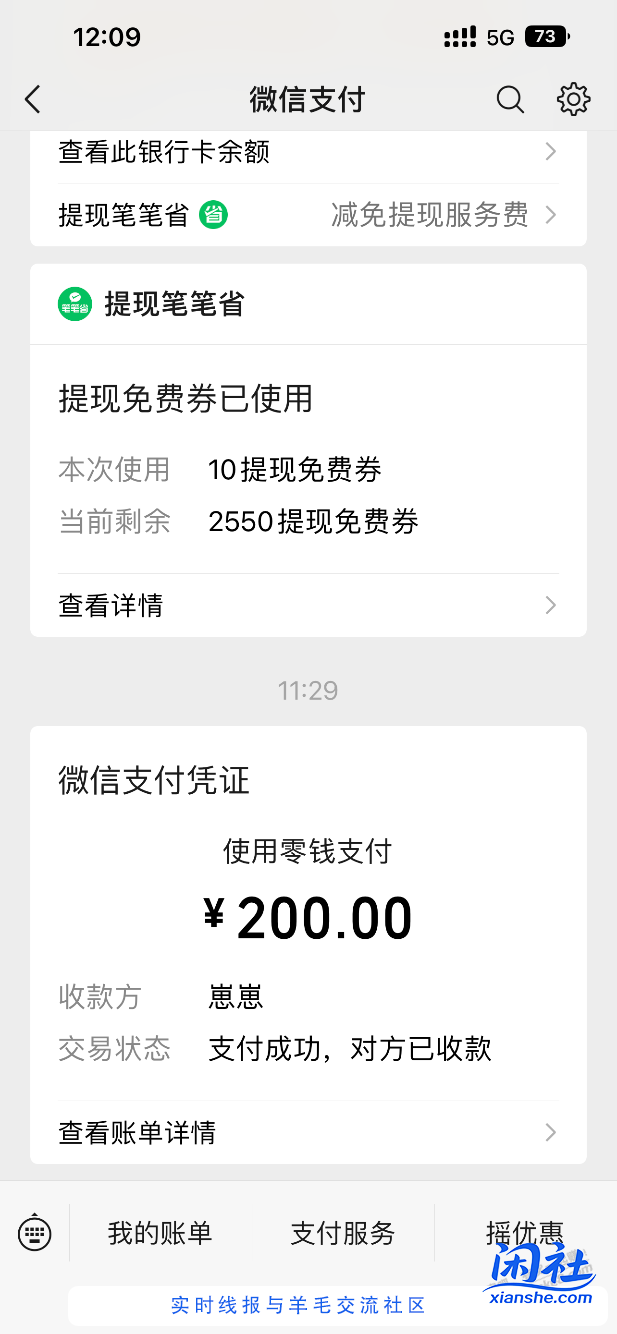Open 摇优惠 menu
The height and width of the screenshot is (1334, 617).
click(524, 1233)
